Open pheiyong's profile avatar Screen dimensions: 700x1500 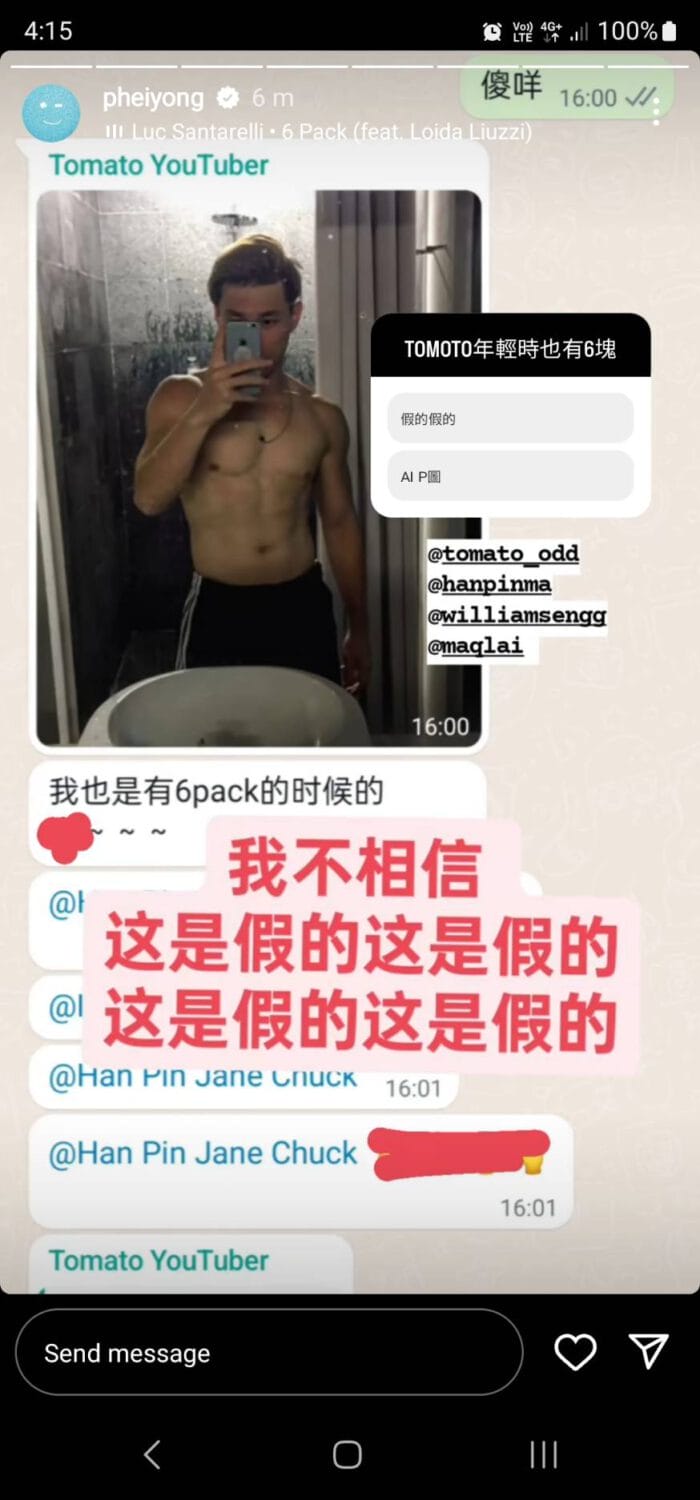pos(50,112)
